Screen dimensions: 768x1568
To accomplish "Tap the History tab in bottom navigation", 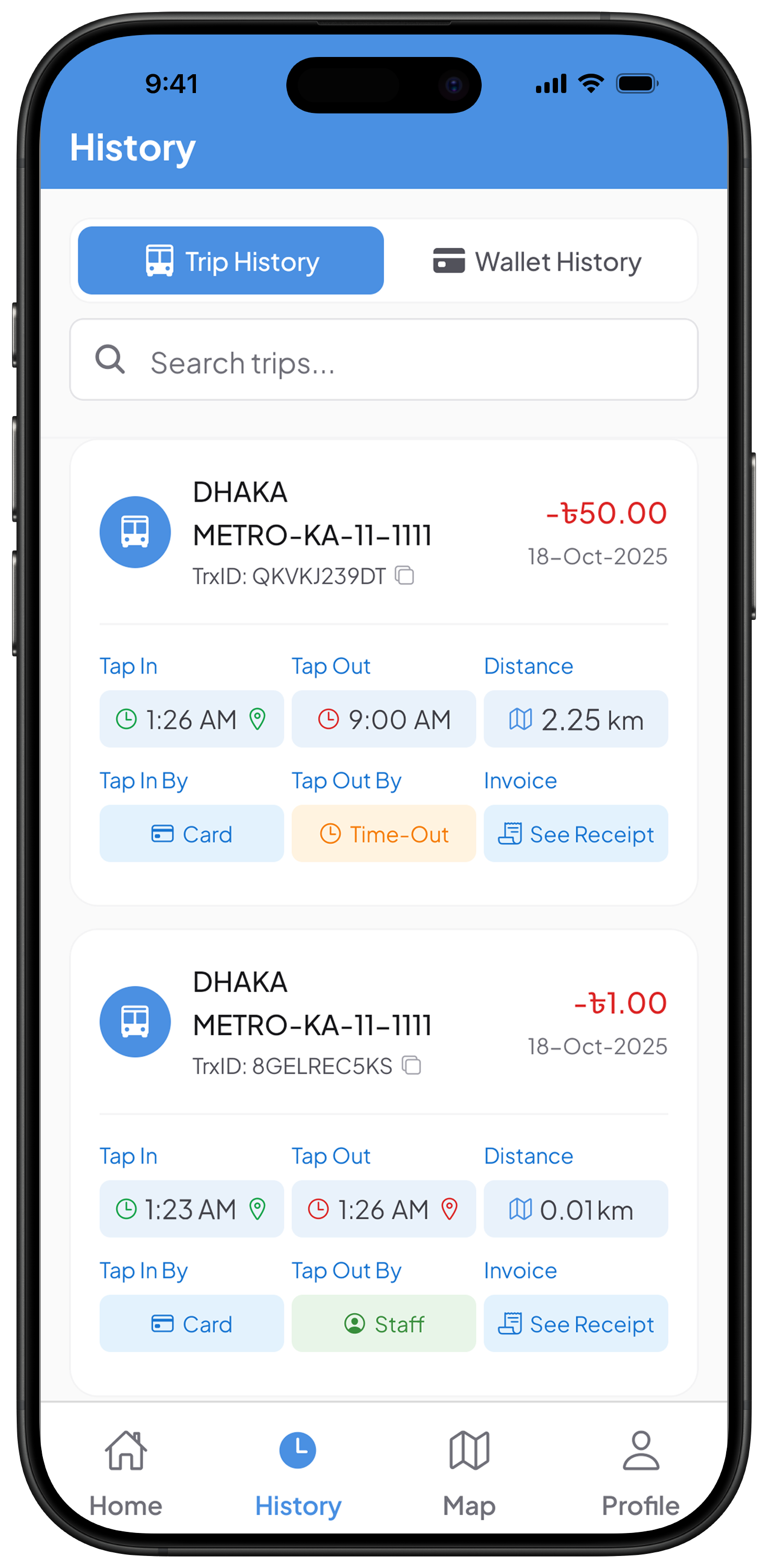I will (298, 1473).
